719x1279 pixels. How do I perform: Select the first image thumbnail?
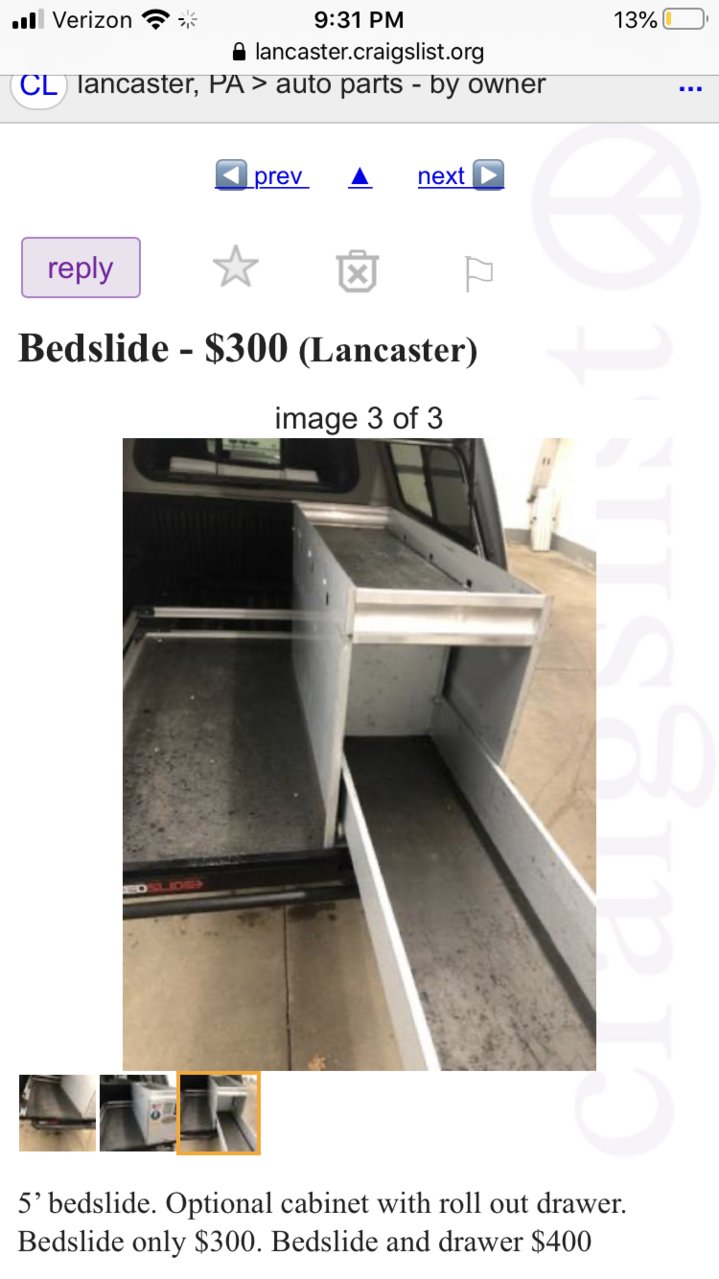58,1113
